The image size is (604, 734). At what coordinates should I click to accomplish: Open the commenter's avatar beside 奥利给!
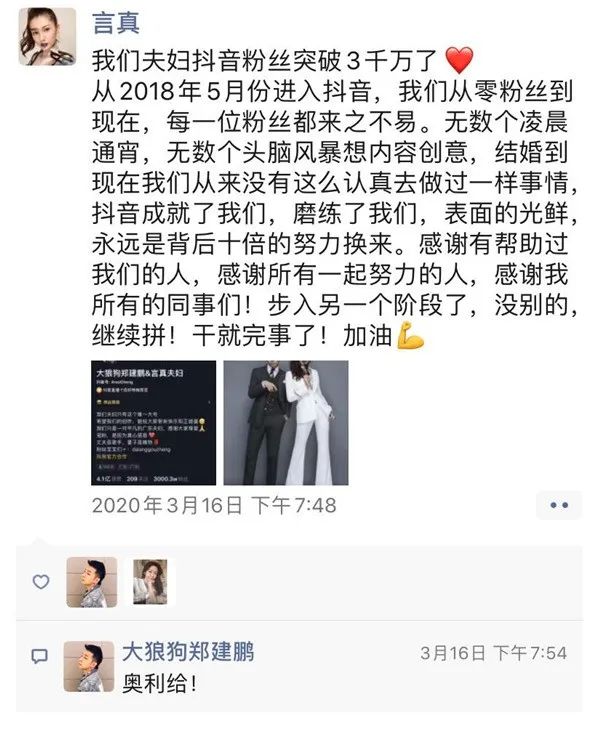(90, 667)
